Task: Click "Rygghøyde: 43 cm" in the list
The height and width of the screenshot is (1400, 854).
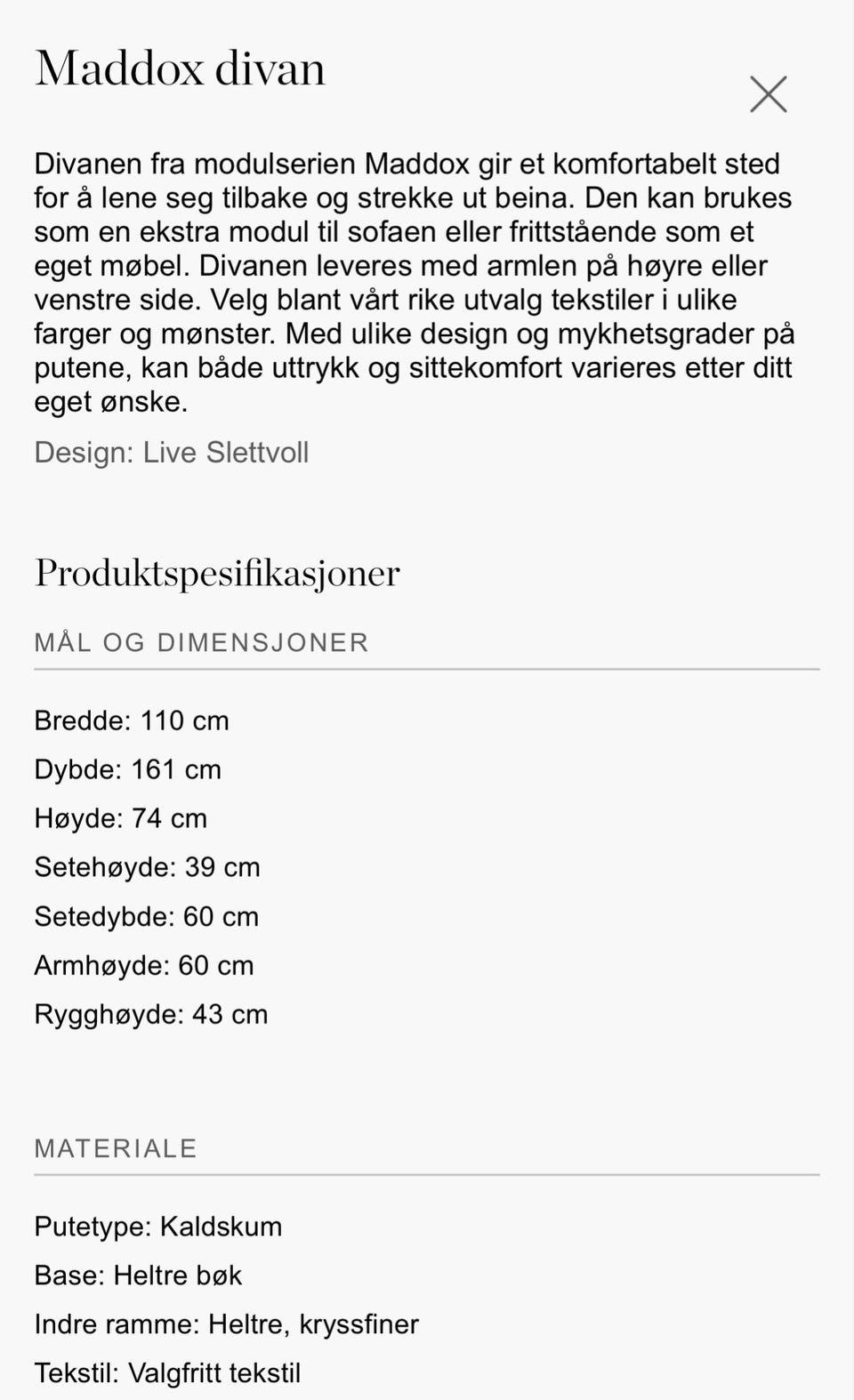Action: click(150, 1014)
